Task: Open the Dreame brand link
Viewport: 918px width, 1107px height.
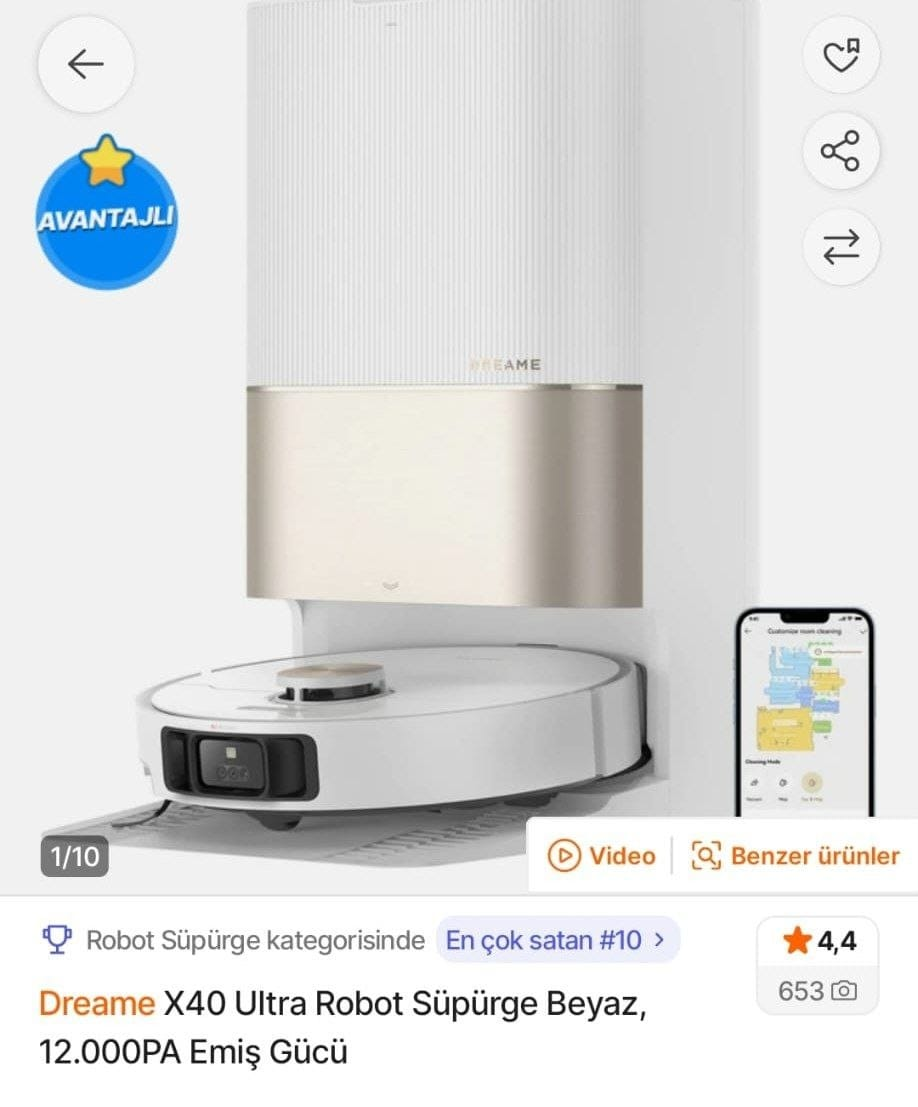Action: click(x=96, y=1003)
